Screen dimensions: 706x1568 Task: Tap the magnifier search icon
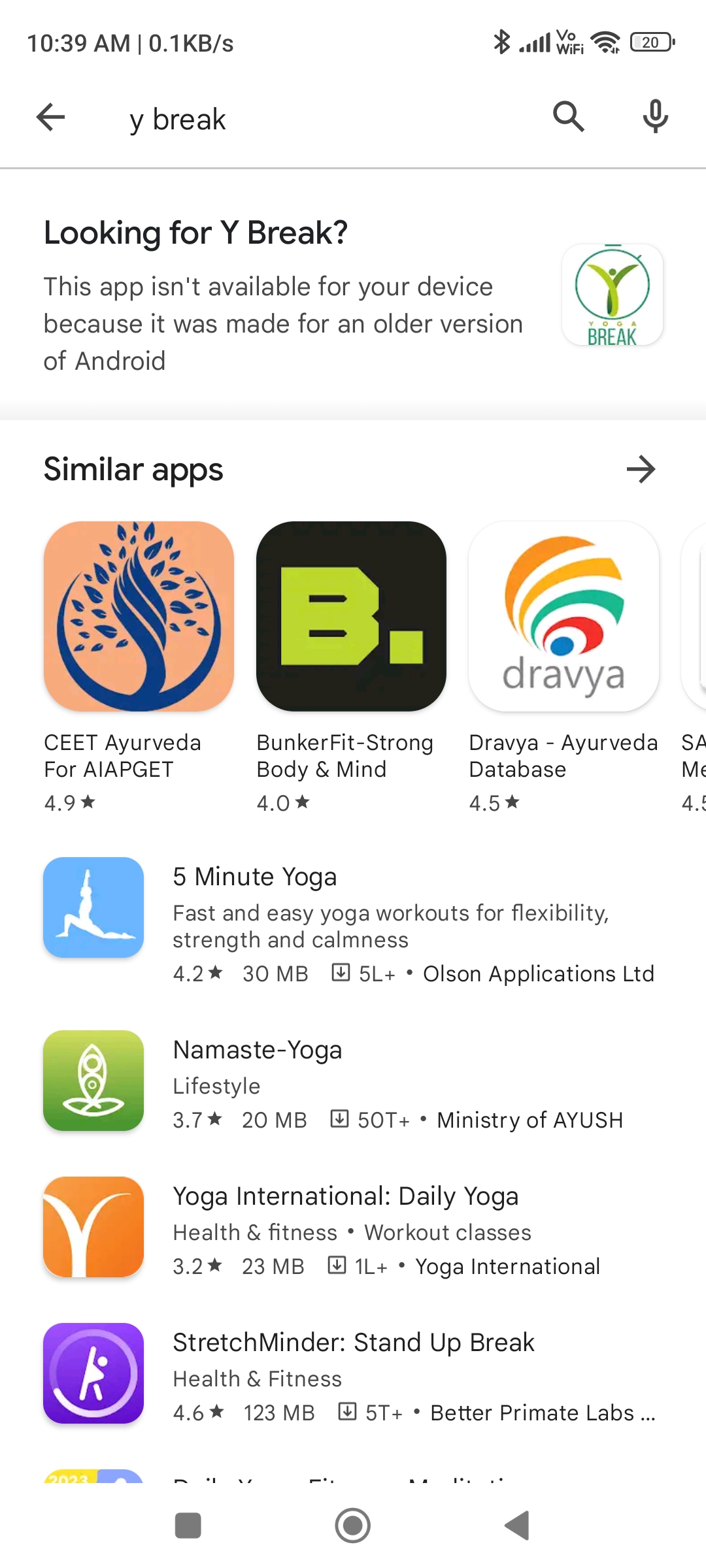[568, 118]
